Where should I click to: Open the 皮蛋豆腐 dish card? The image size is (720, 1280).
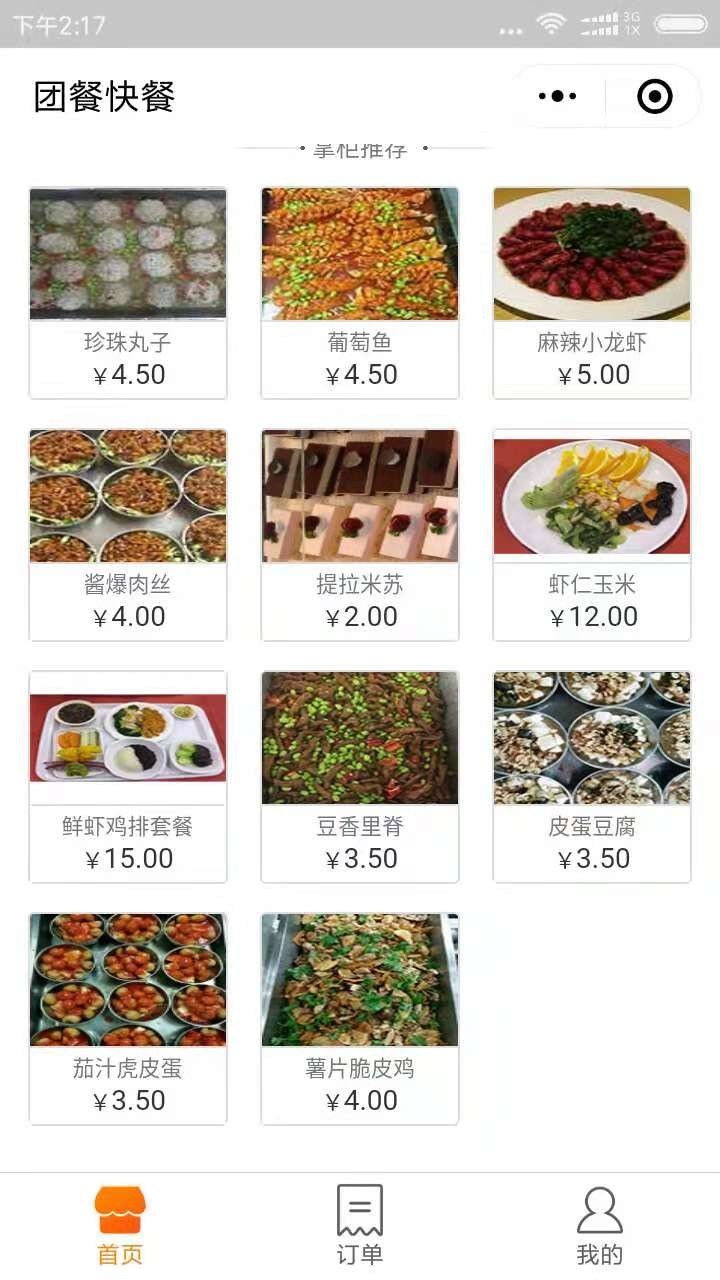point(592,777)
